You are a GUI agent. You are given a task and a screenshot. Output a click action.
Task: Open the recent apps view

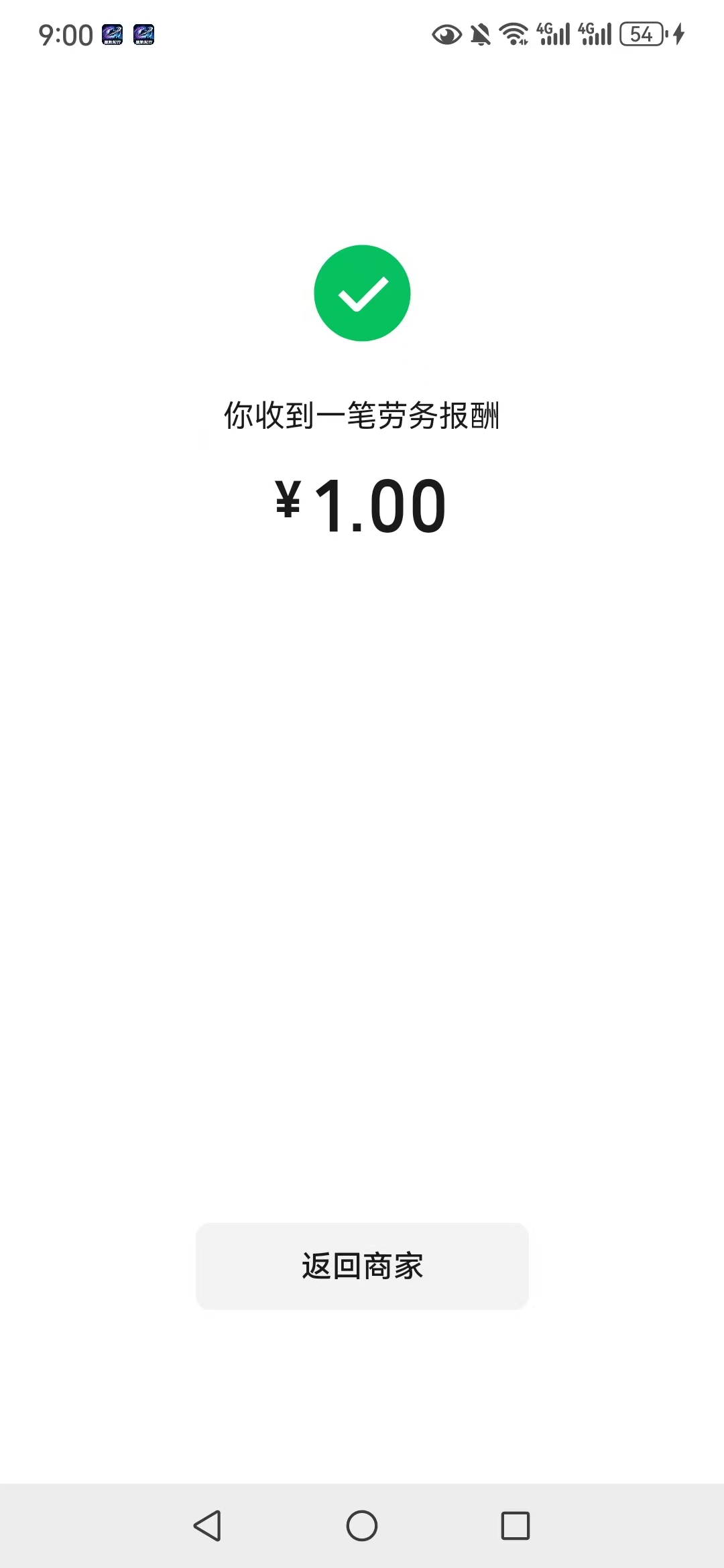tap(516, 1526)
